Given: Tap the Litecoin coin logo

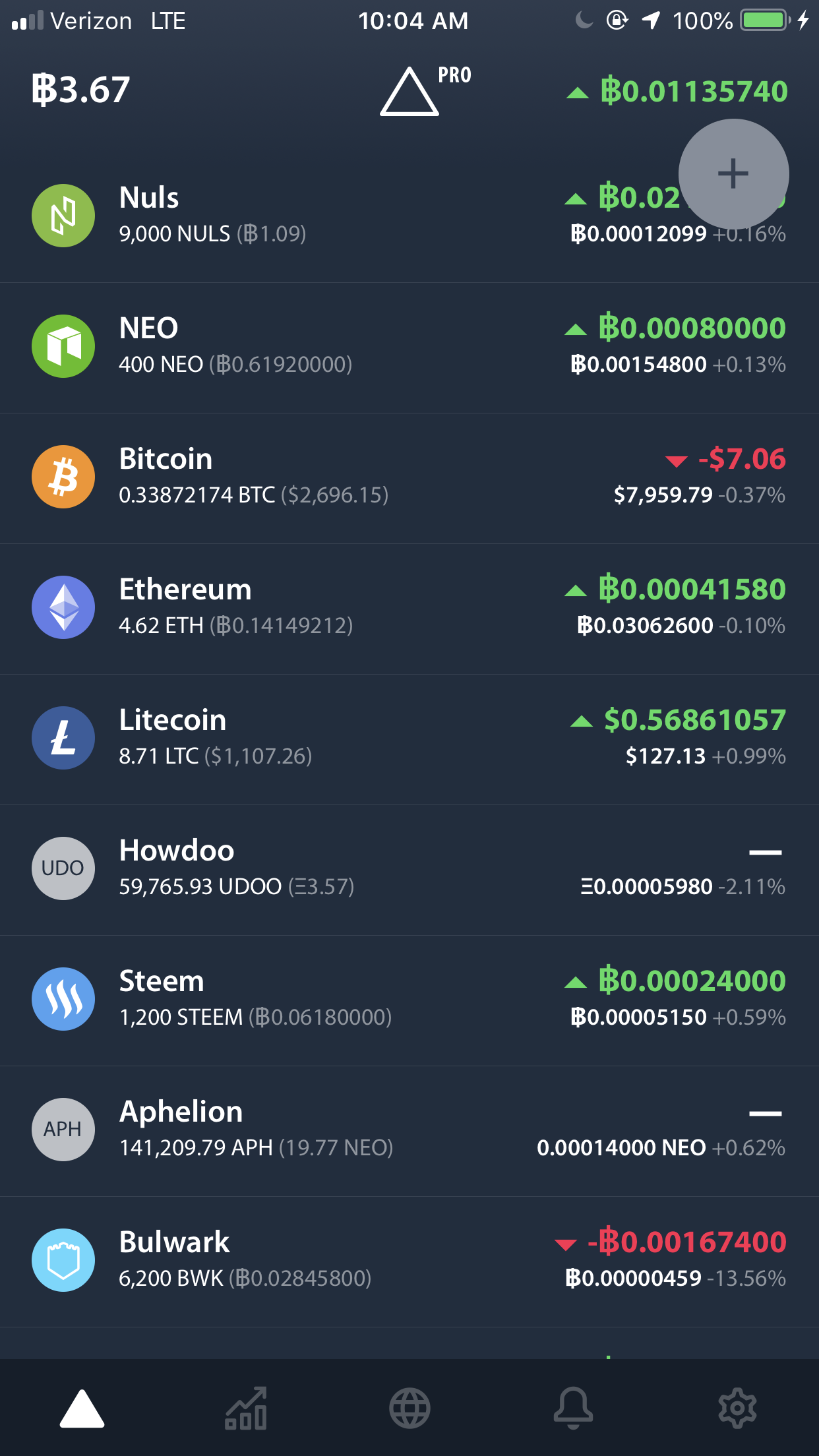Looking at the screenshot, I should tap(63, 737).
